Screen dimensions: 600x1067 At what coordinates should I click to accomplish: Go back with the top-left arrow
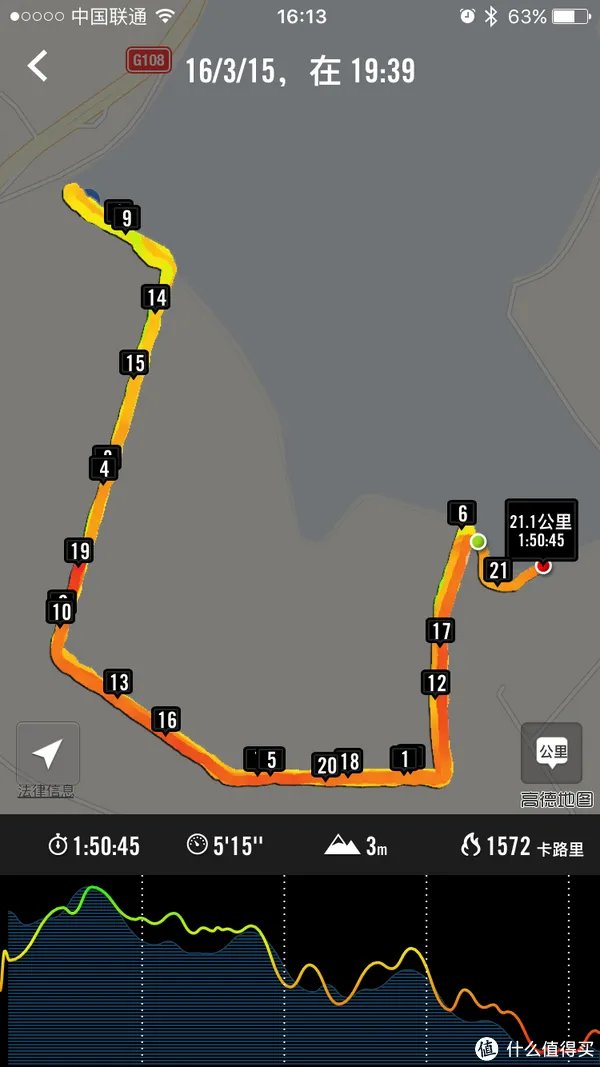pyautogui.click(x=38, y=66)
